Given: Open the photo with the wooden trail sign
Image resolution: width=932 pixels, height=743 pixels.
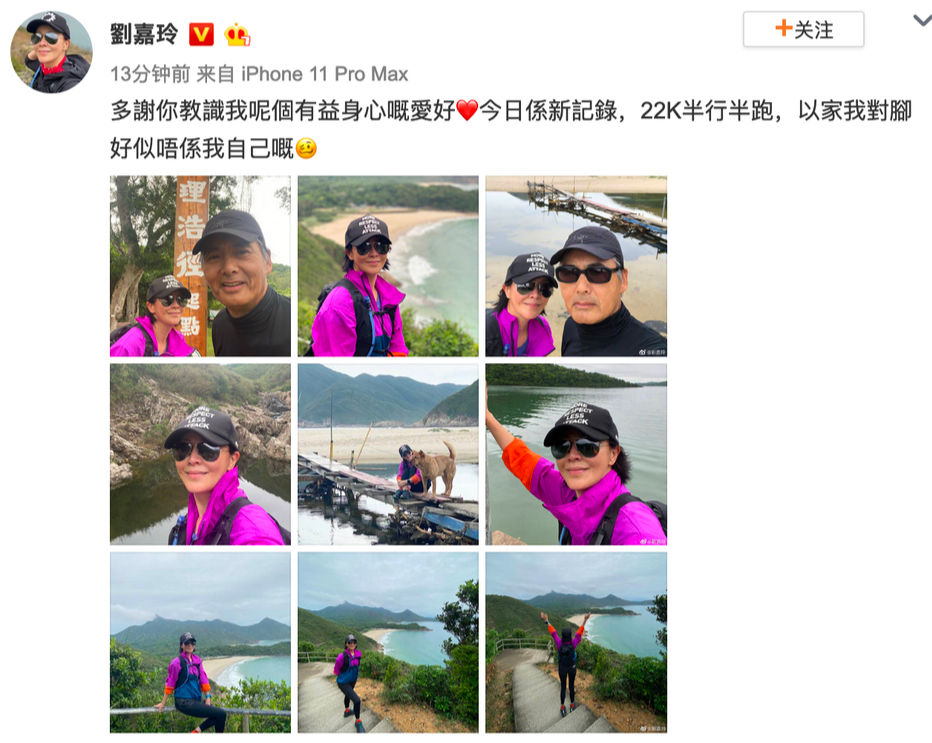Looking at the screenshot, I should point(200,266).
